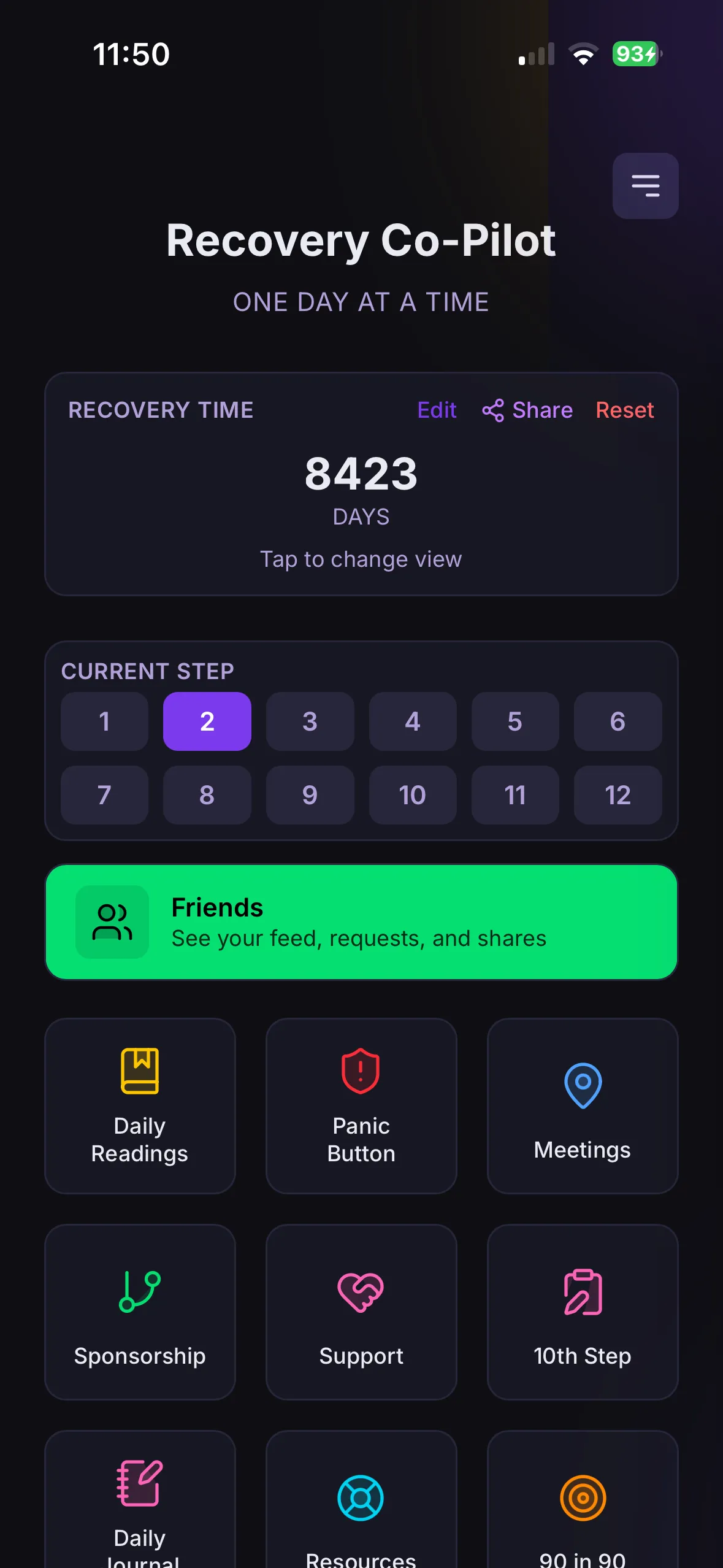Choose step 6
The height and width of the screenshot is (1568, 723).
(x=618, y=721)
